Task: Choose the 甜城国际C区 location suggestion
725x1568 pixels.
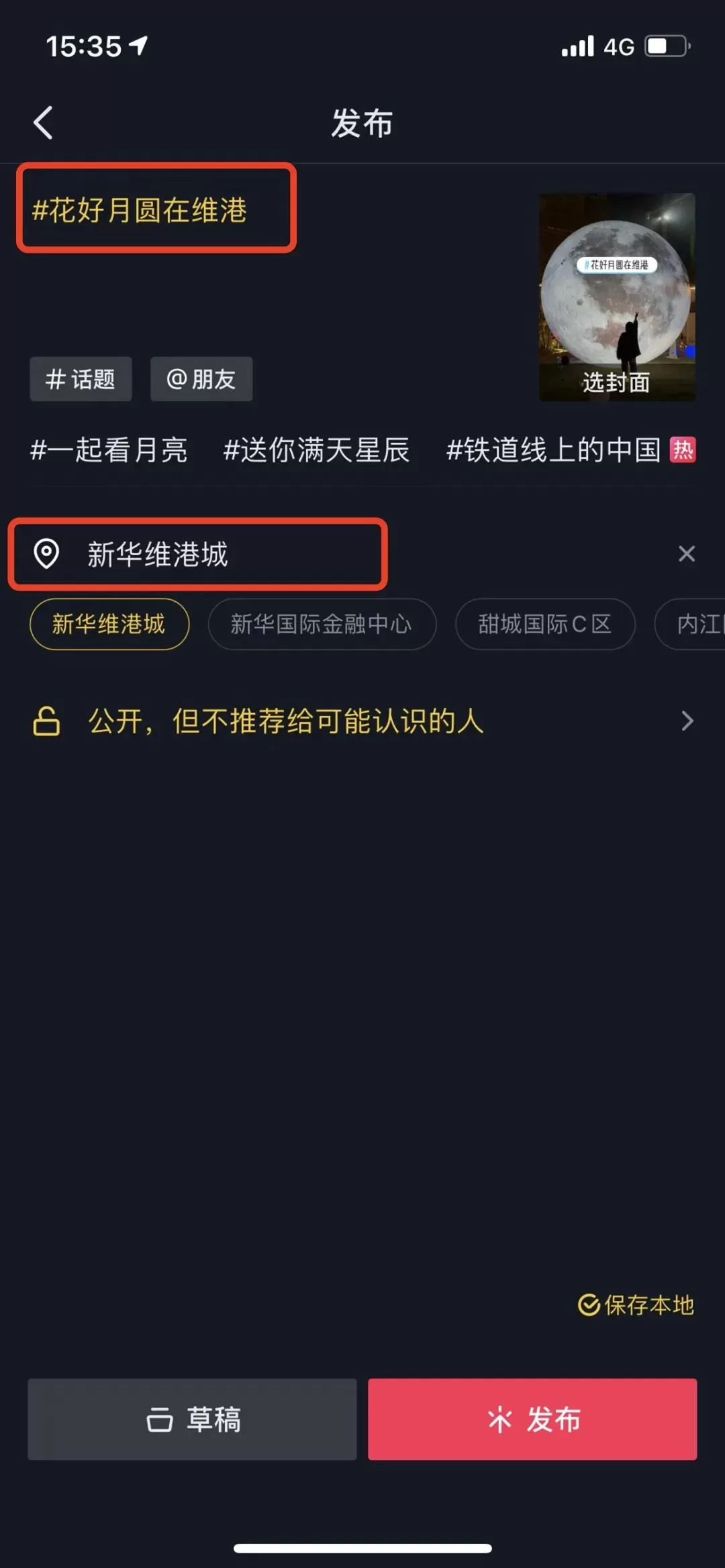Action: tap(544, 624)
